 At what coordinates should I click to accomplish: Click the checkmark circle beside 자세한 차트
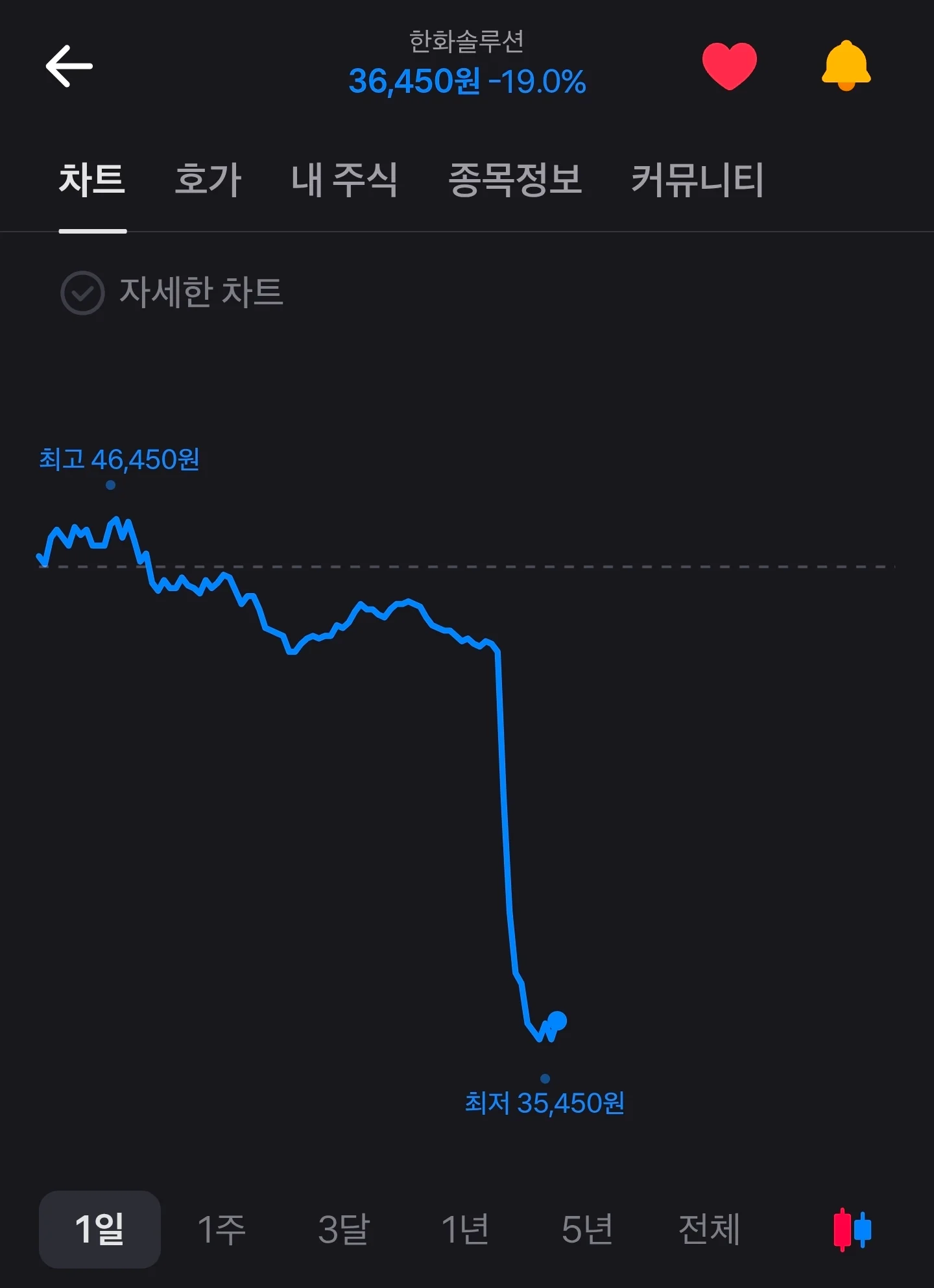[83, 293]
